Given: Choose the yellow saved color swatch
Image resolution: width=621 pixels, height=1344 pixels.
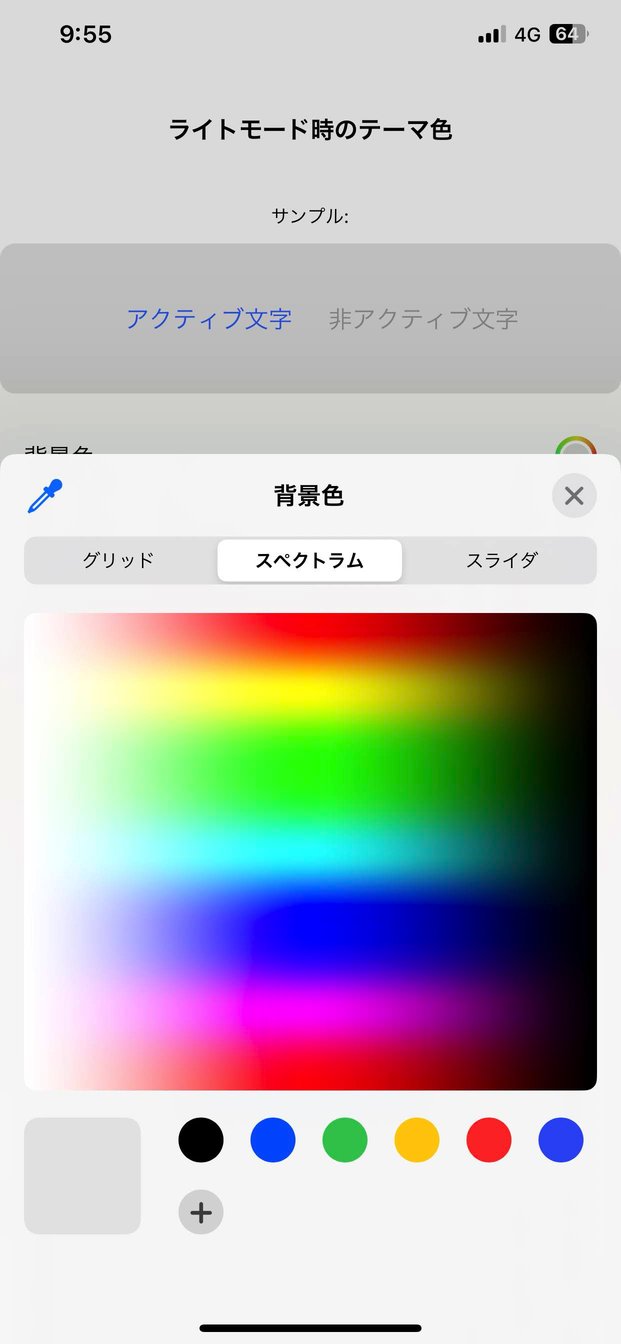Looking at the screenshot, I should 417,1140.
